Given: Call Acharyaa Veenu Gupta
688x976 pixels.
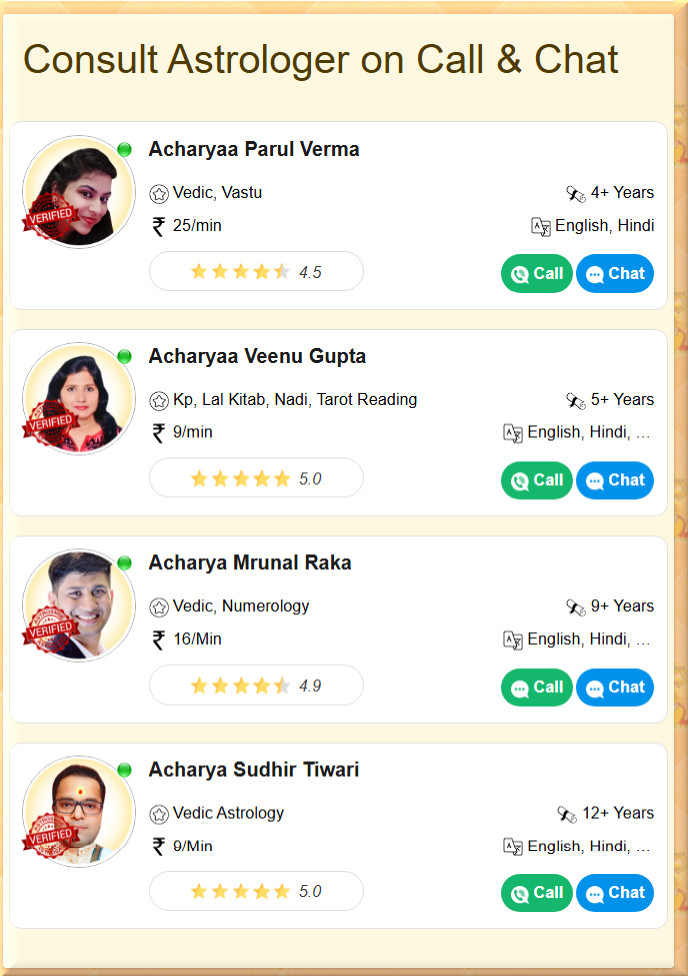Looking at the screenshot, I should (x=537, y=480).
